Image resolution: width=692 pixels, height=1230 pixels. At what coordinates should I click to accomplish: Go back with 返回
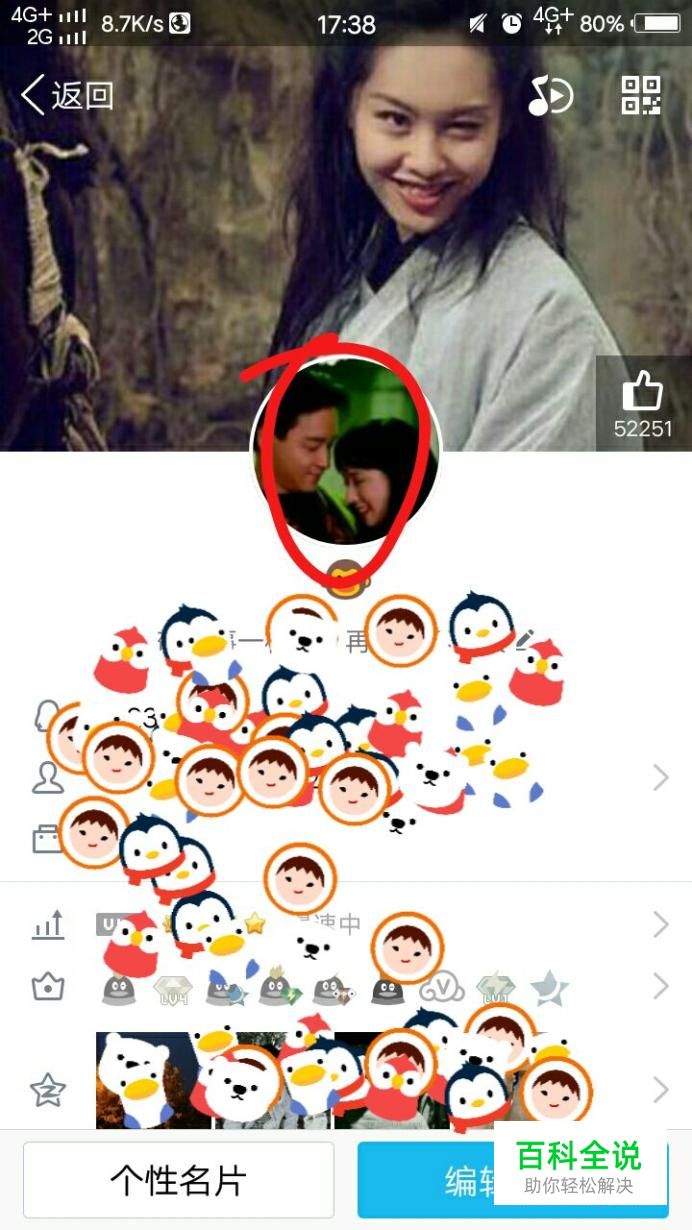pos(67,96)
